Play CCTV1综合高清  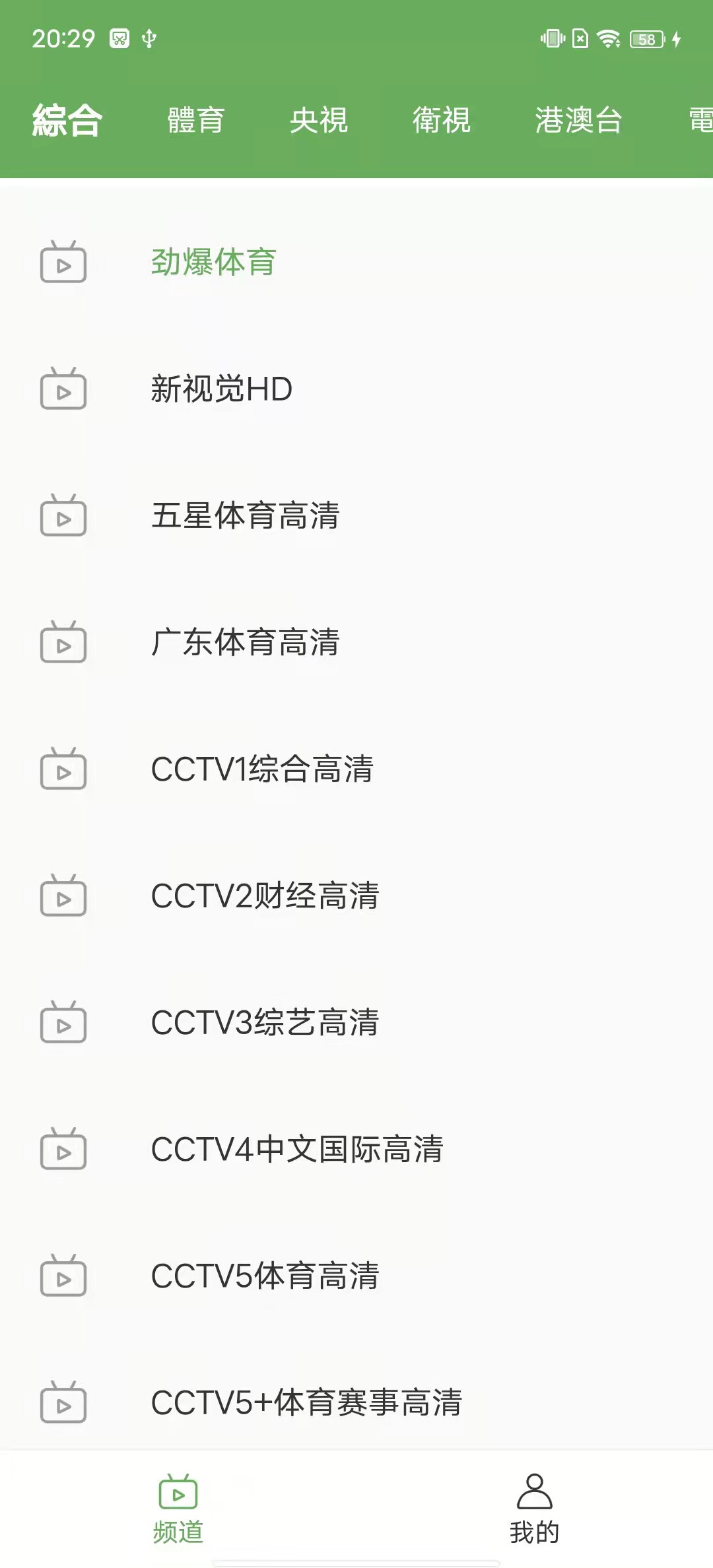pyautogui.click(x=356, y=769)
